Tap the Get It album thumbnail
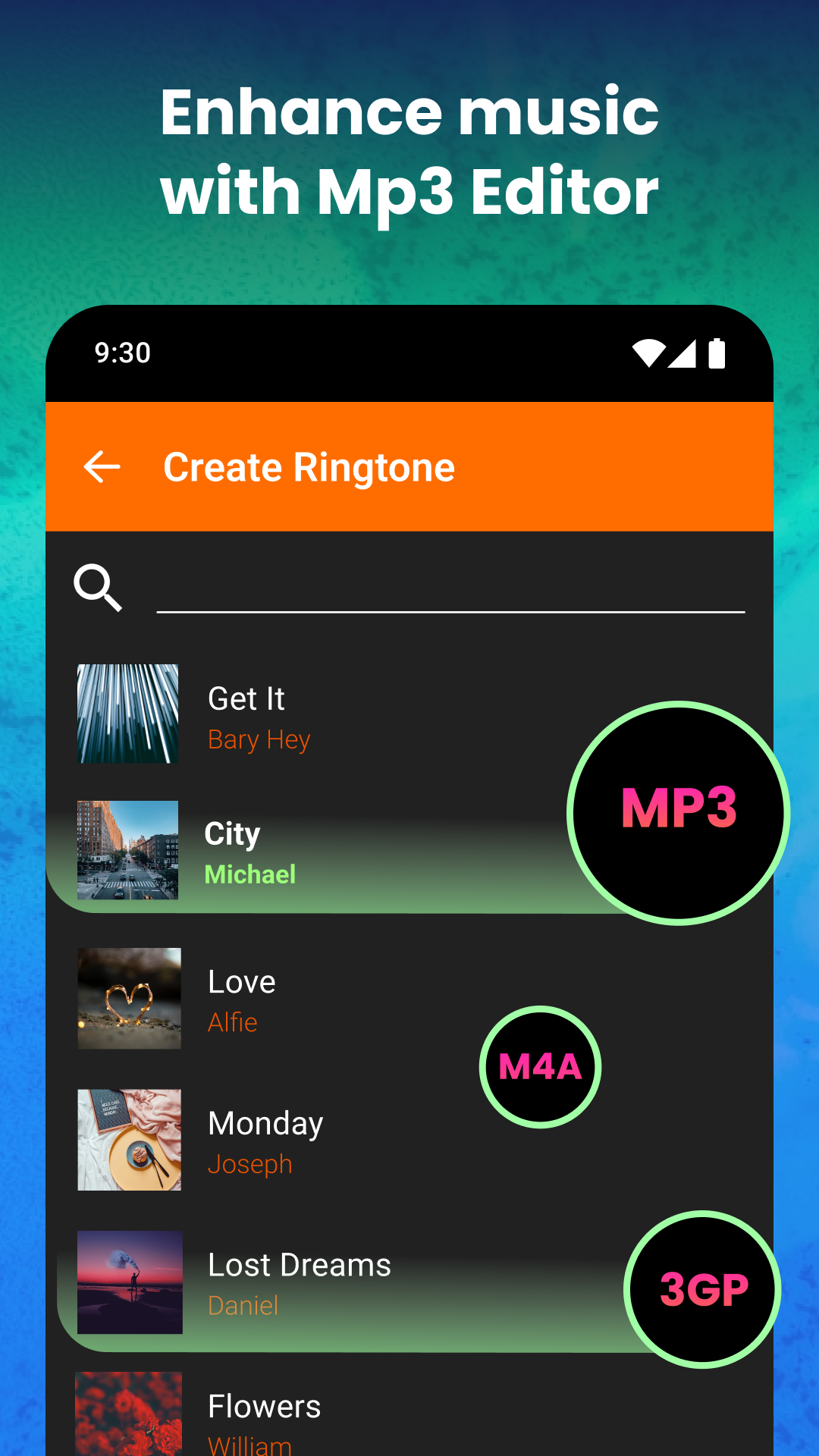819x1456 pixels. click(127, 714)
